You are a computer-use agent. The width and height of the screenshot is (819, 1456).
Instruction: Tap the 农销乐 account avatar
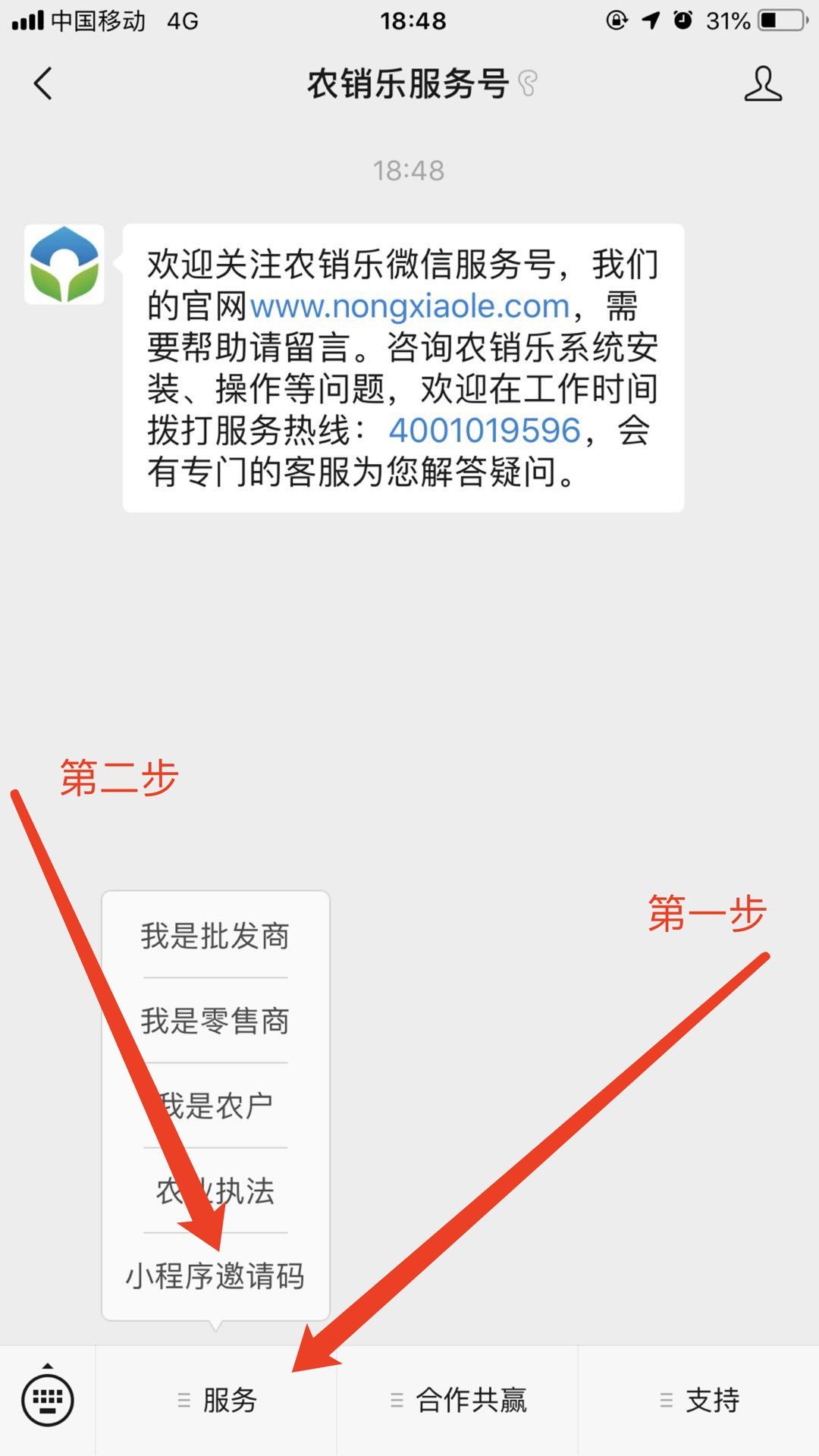(x=64, y=265)
